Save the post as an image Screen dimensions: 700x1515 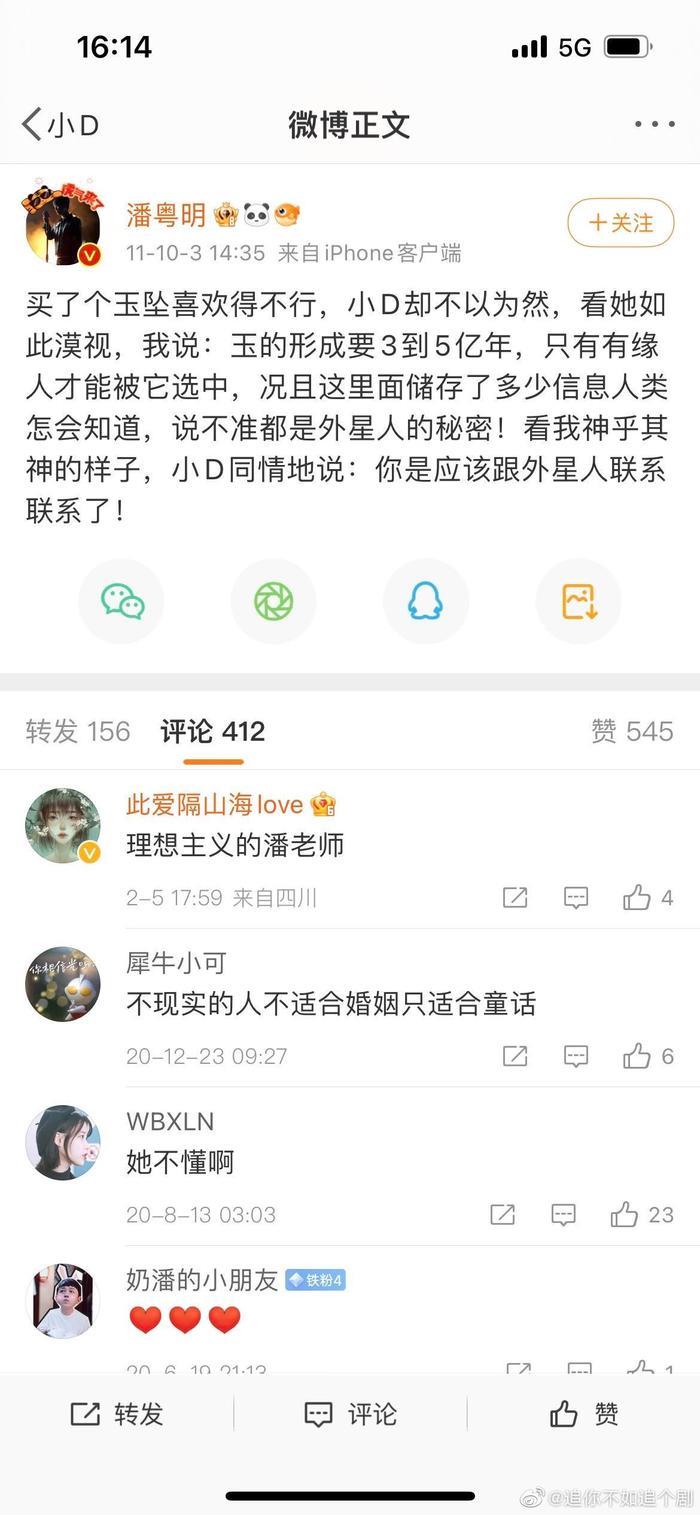(x=578, y=601)
